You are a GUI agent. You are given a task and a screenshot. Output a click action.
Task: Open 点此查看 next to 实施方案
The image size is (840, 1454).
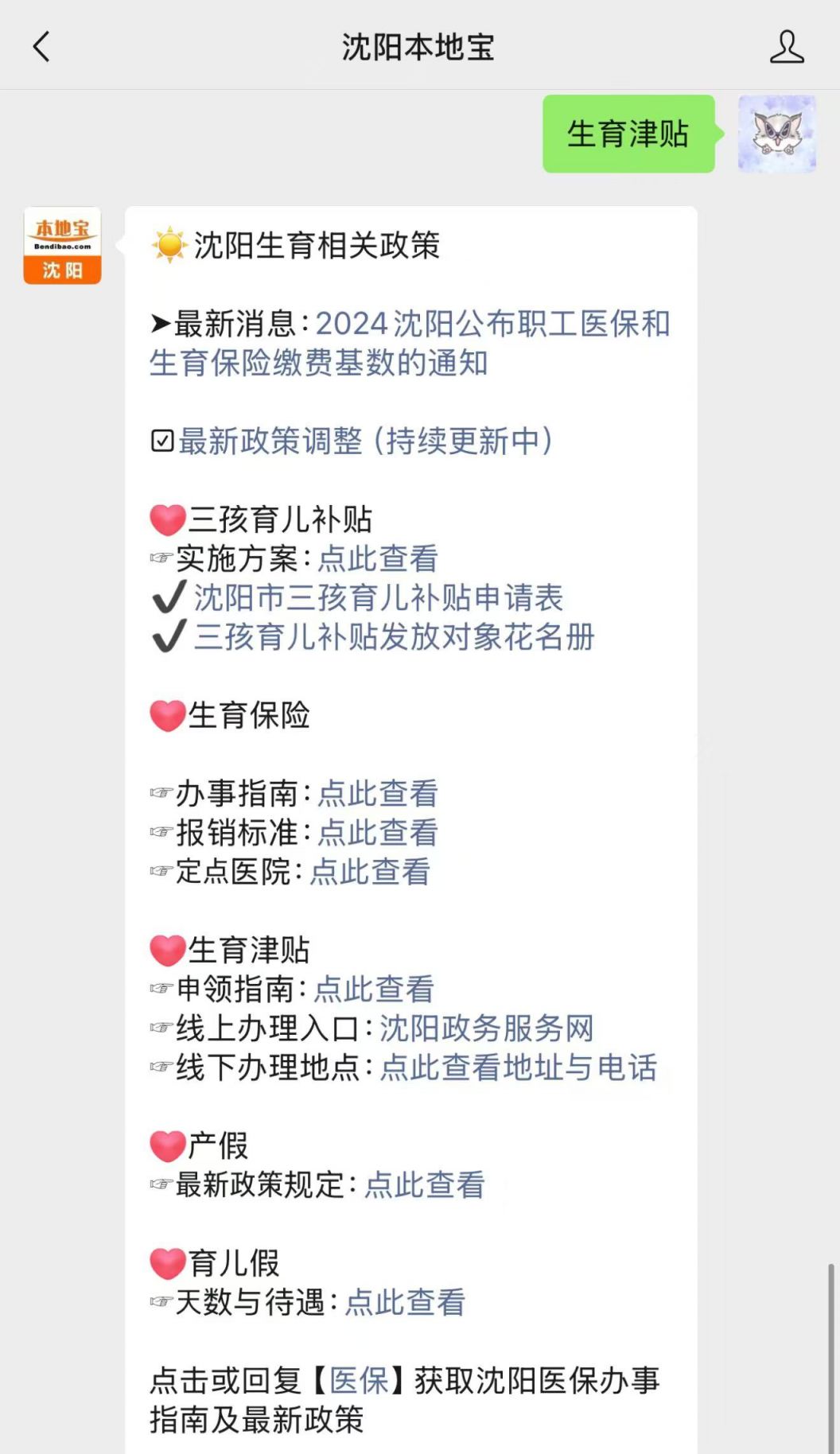[378, 558]
